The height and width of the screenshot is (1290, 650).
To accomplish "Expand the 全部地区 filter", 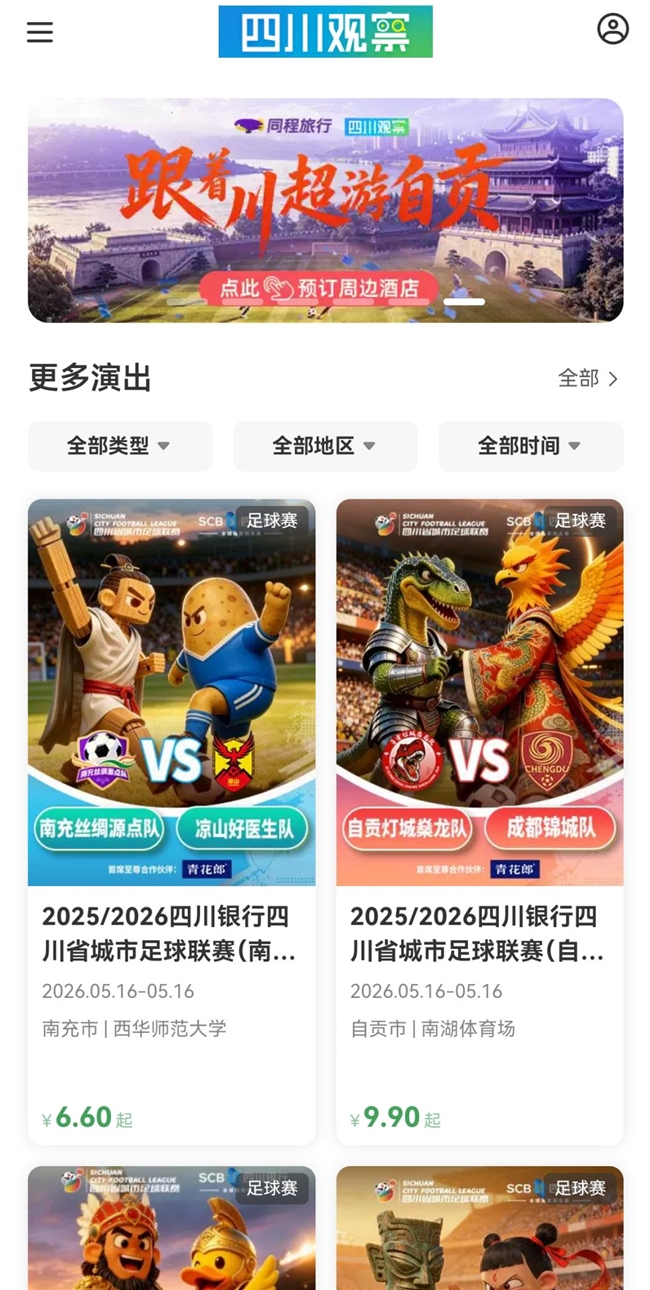I will point(325,446).
